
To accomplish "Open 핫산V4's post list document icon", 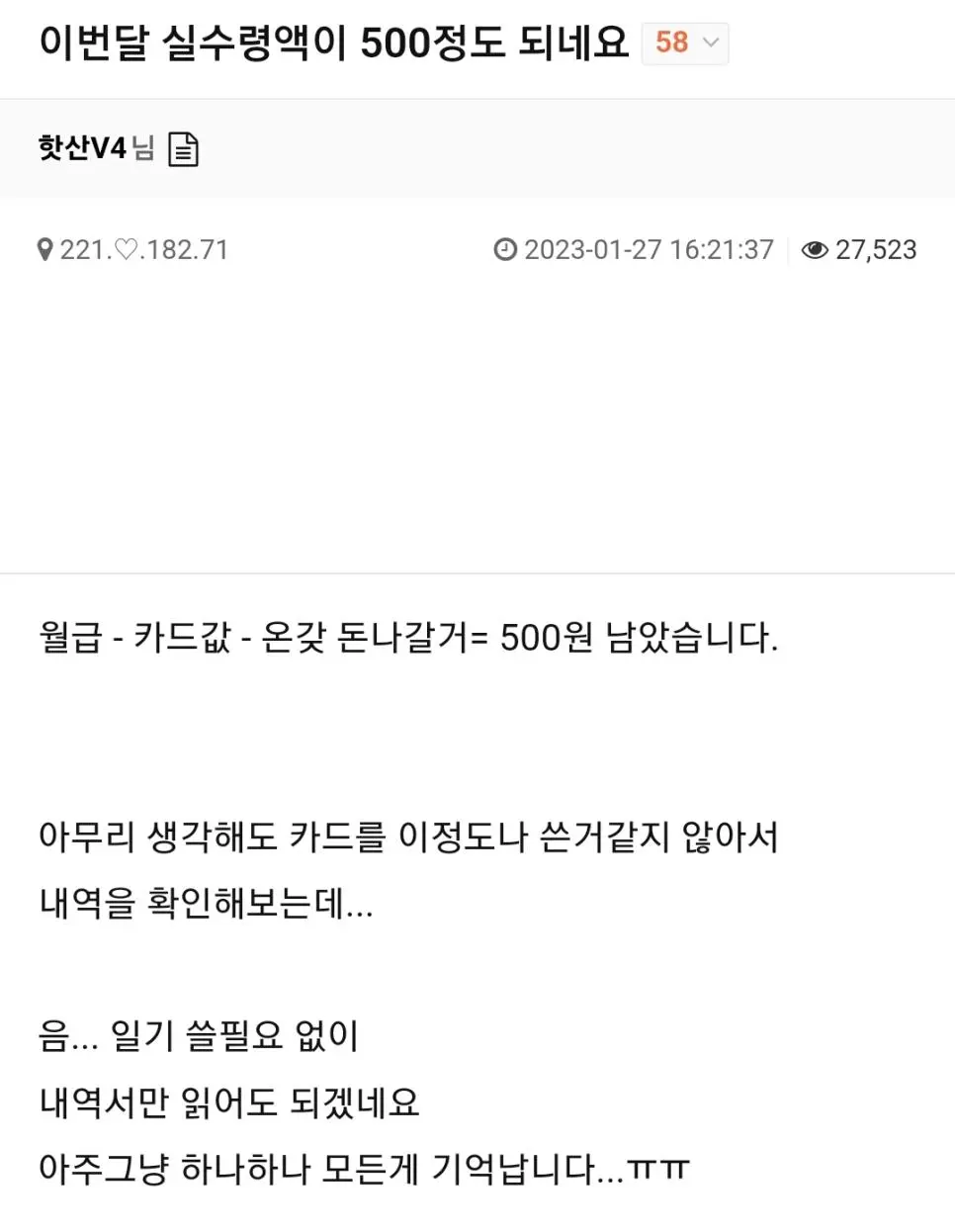I will point(184,149).
